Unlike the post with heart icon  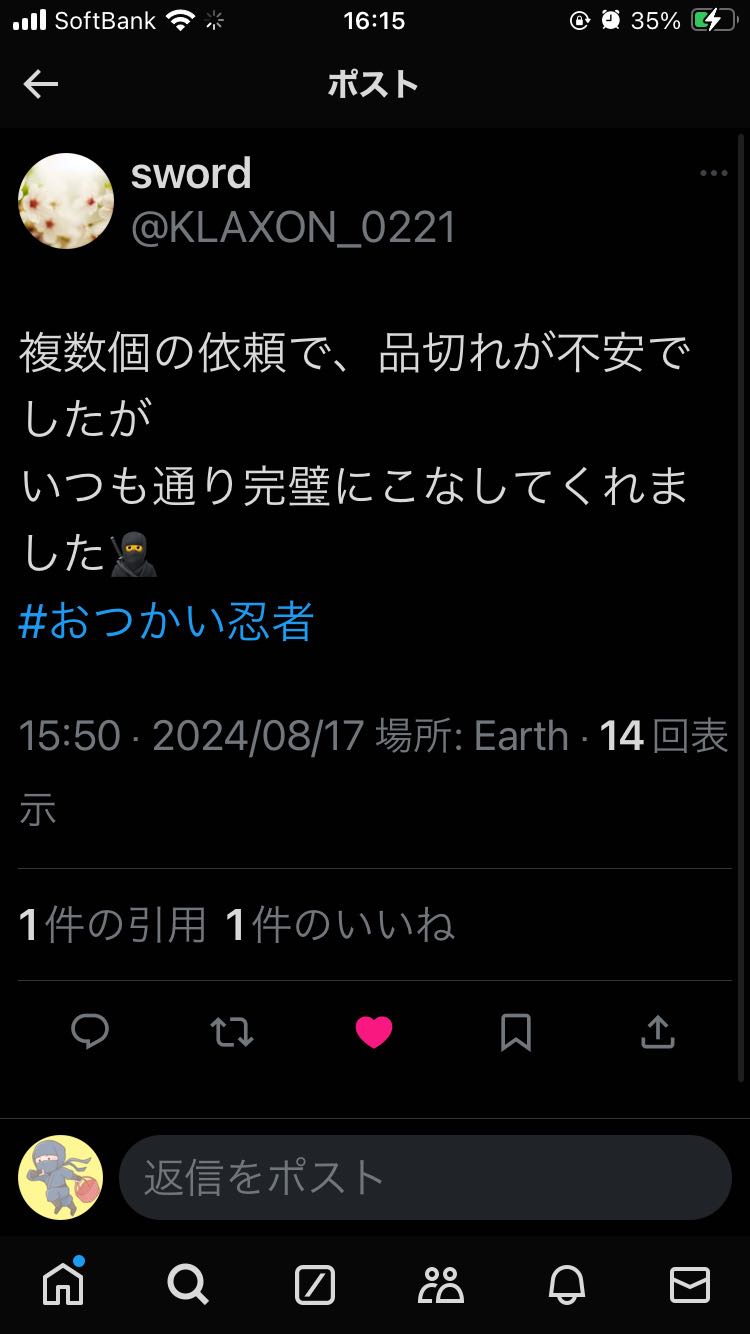click(x=374, y=1032)
